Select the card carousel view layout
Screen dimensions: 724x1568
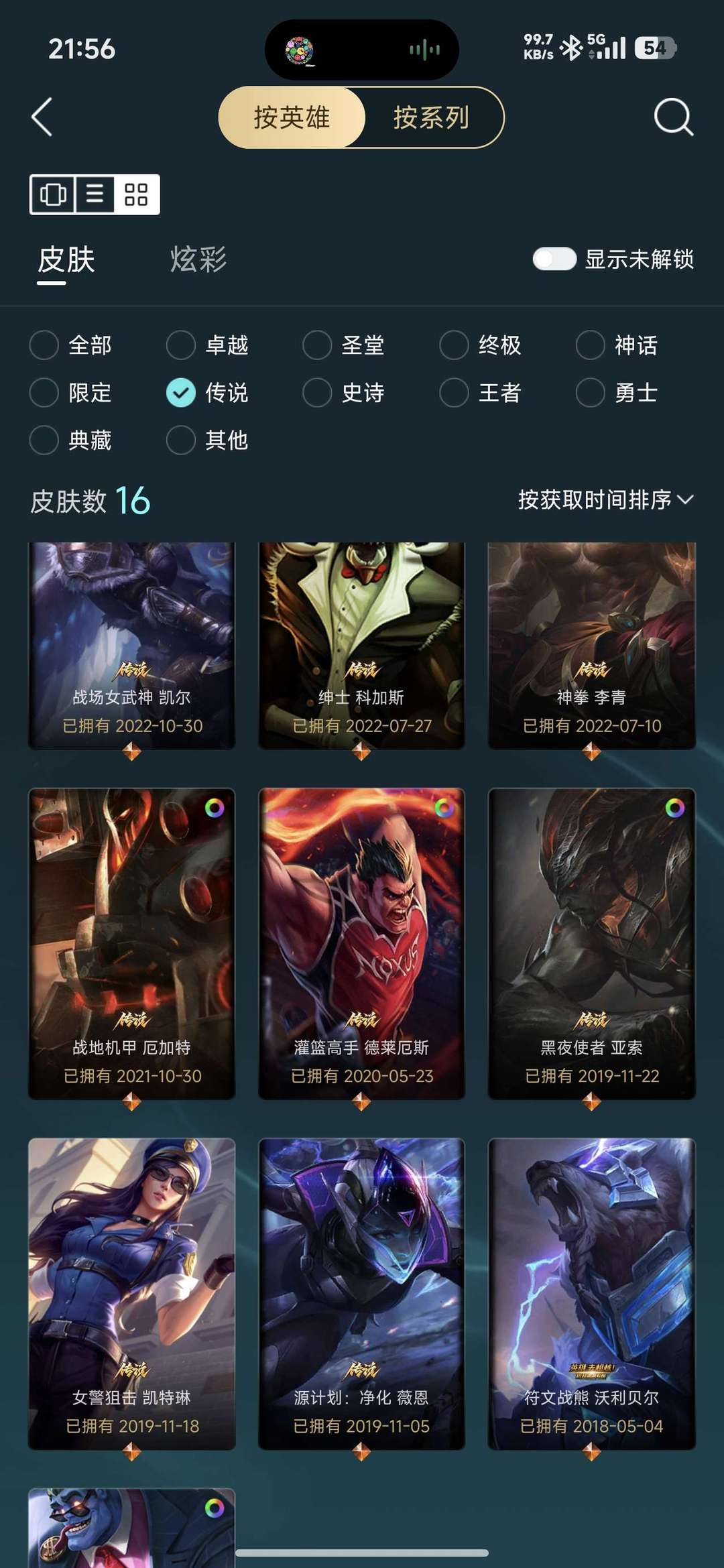[x=53, y=194]
